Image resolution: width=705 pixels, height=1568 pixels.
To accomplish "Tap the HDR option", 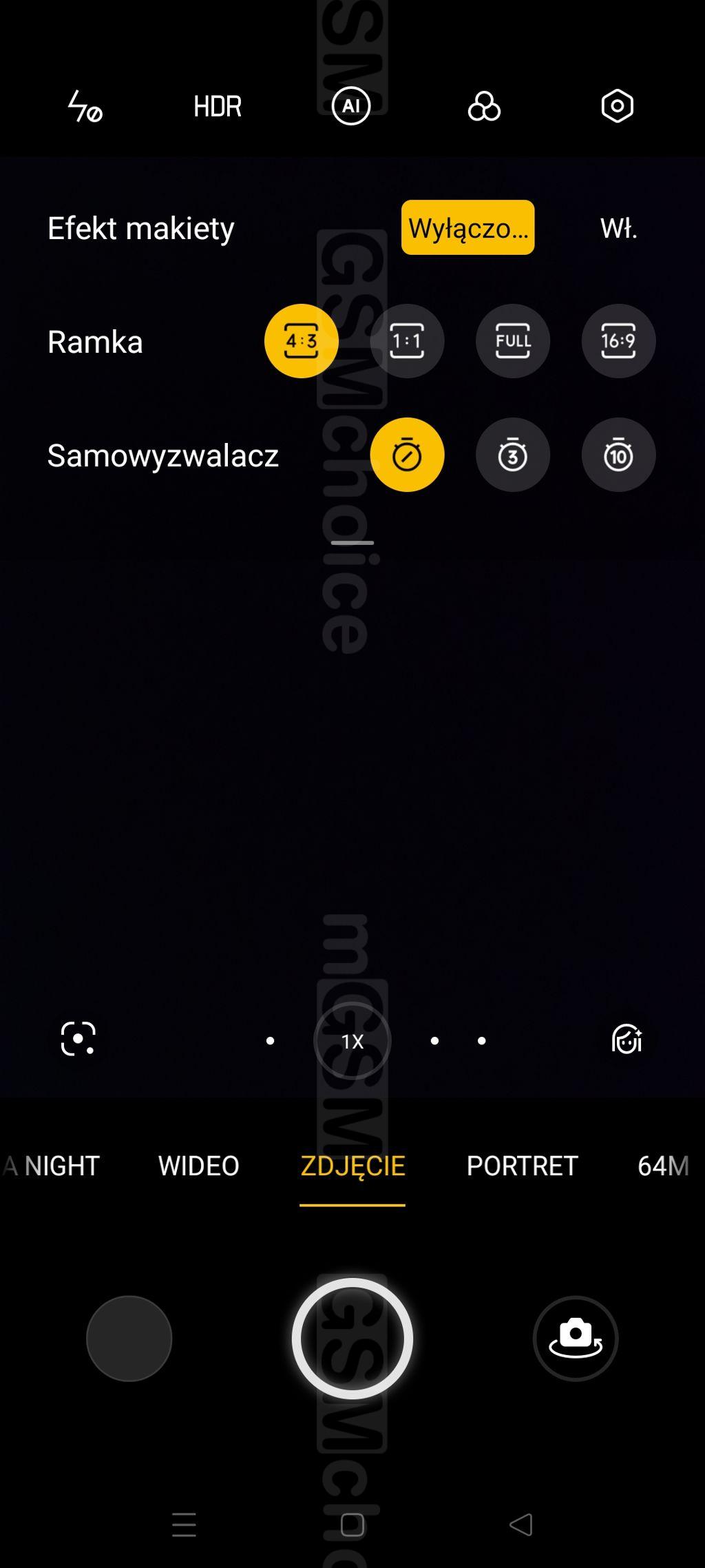I will pos(218,107).
